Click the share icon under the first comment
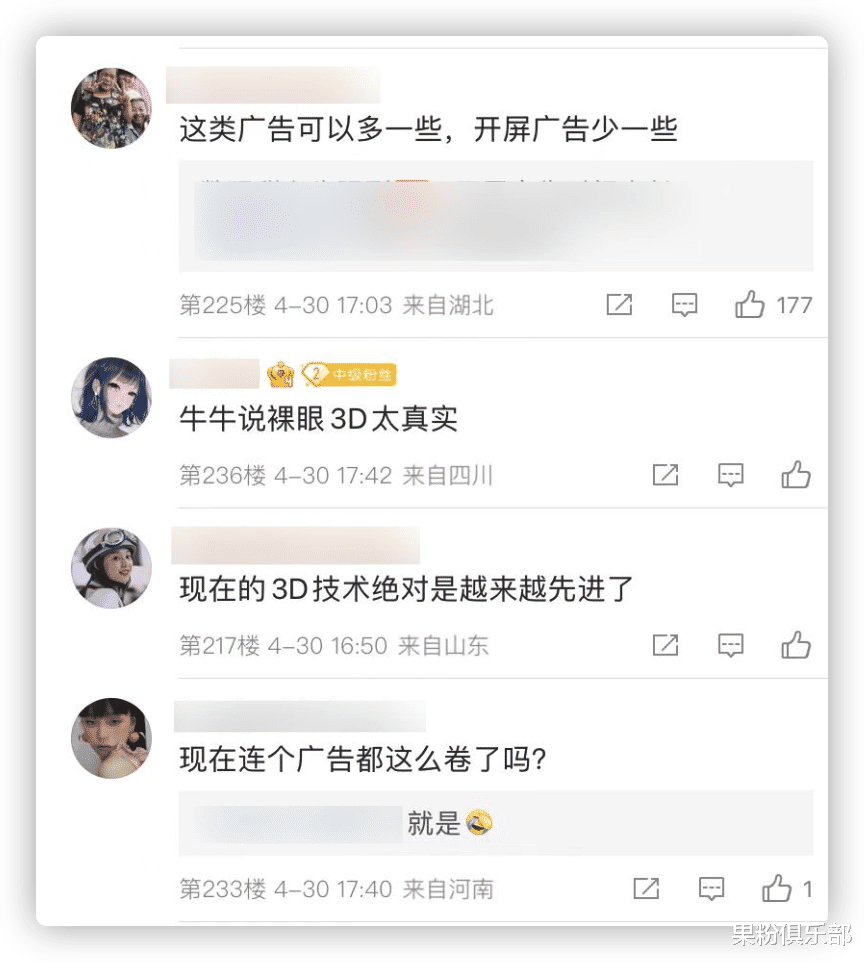Viewport: 864px width, 962px height. pos(618,305)
